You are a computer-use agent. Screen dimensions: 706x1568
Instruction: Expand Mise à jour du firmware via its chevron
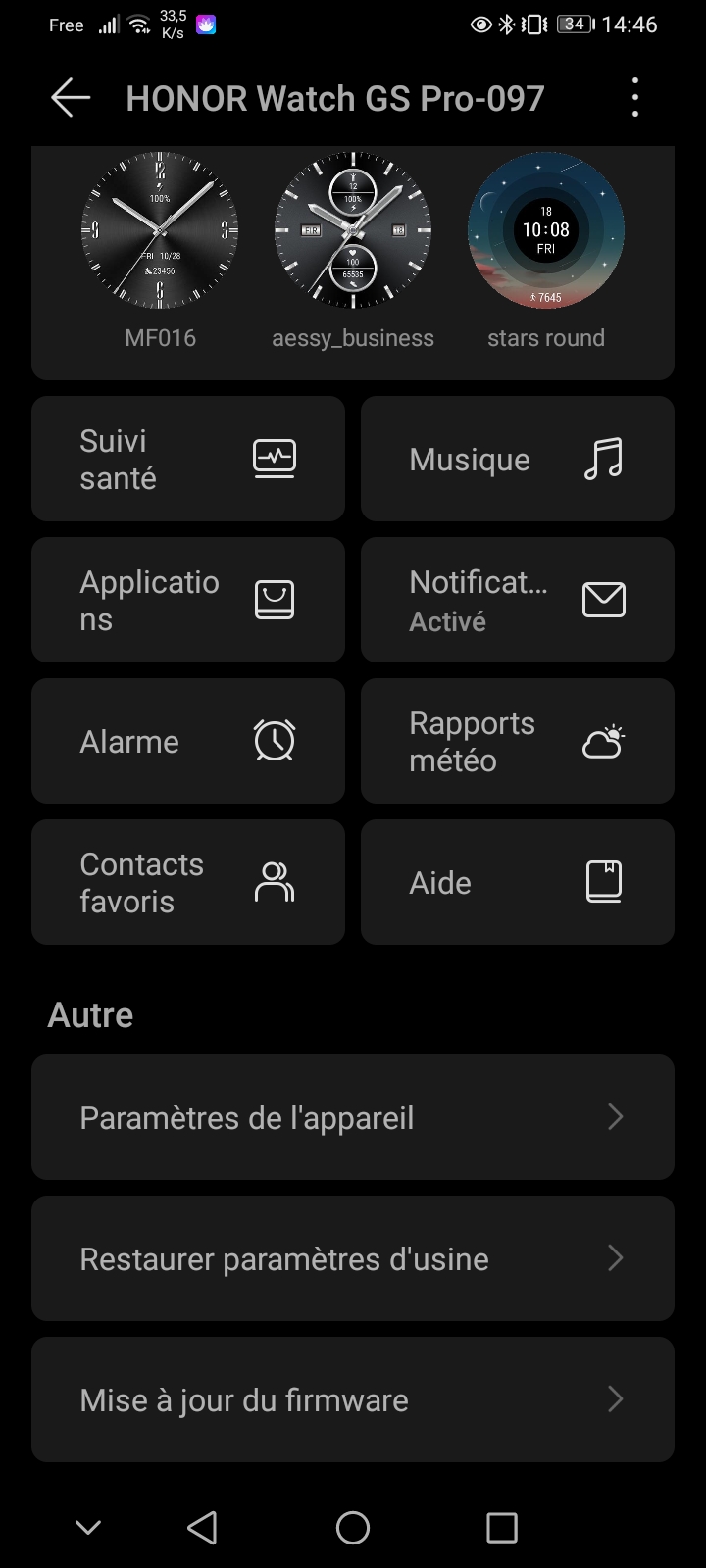(x=615, y=1399)
